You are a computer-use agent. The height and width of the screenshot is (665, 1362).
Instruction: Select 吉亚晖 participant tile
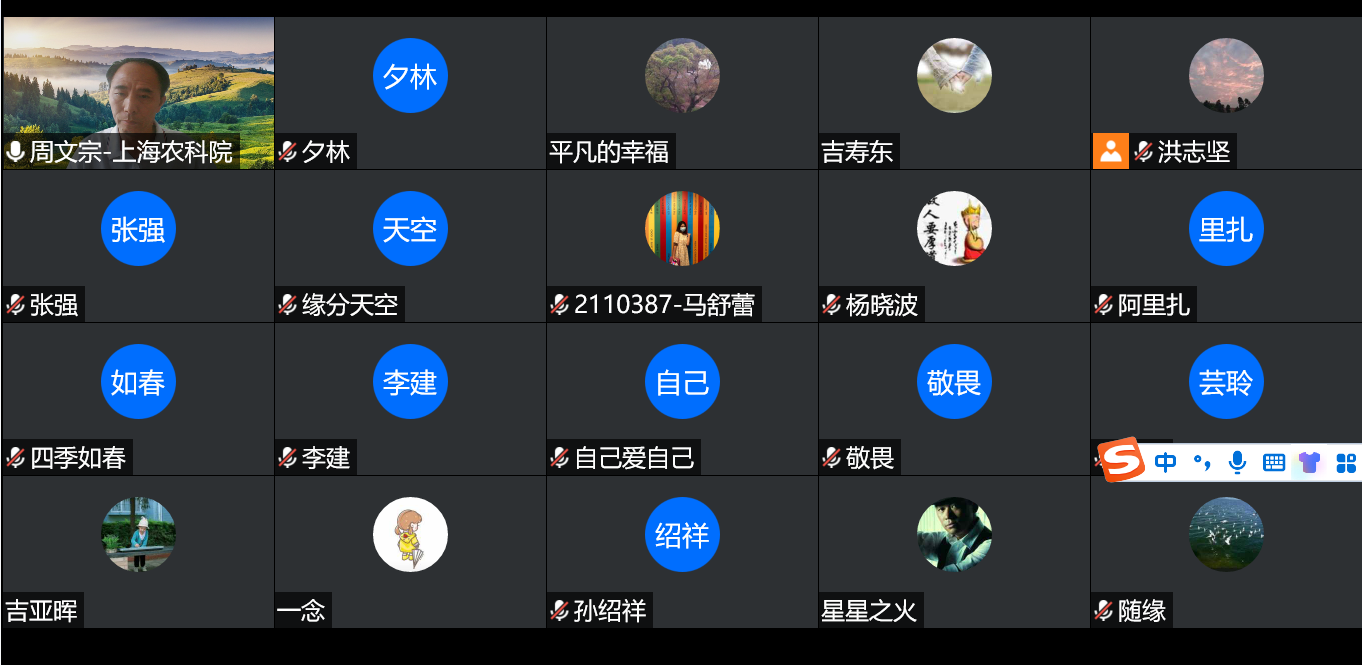coord(138,551)
